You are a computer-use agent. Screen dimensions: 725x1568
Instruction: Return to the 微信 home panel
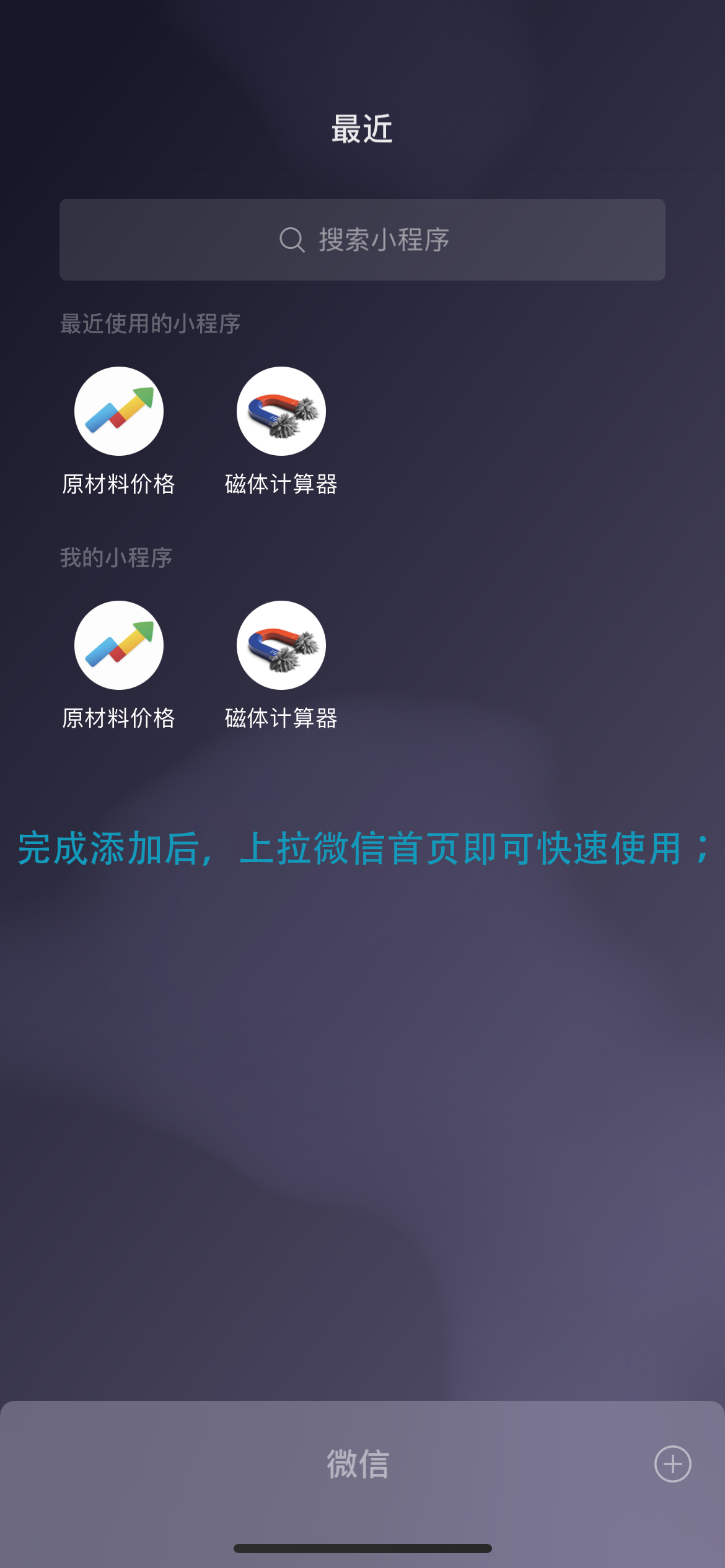coord(358,1464)
